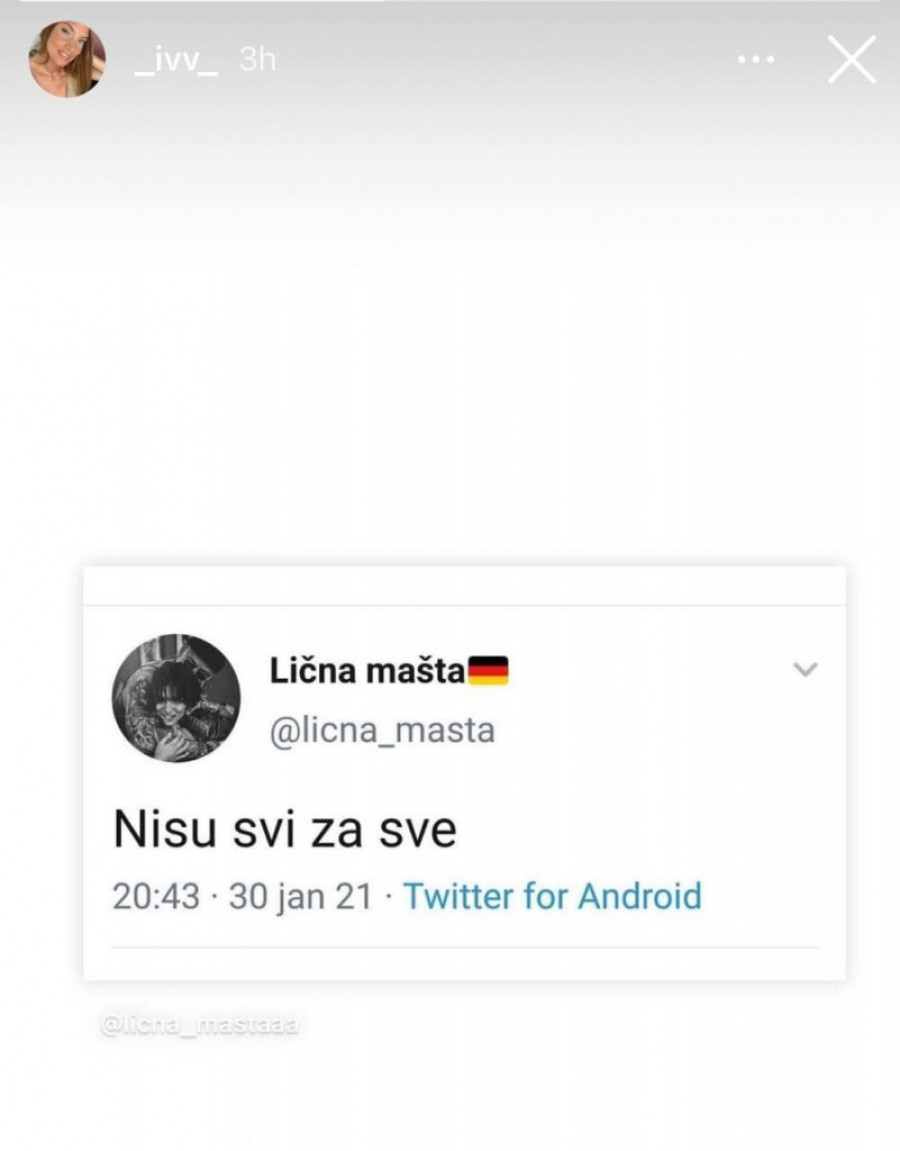This screenshot has height=1151, width=900.
Task: Open the _ivv_ profile picture
Action: 67,60
